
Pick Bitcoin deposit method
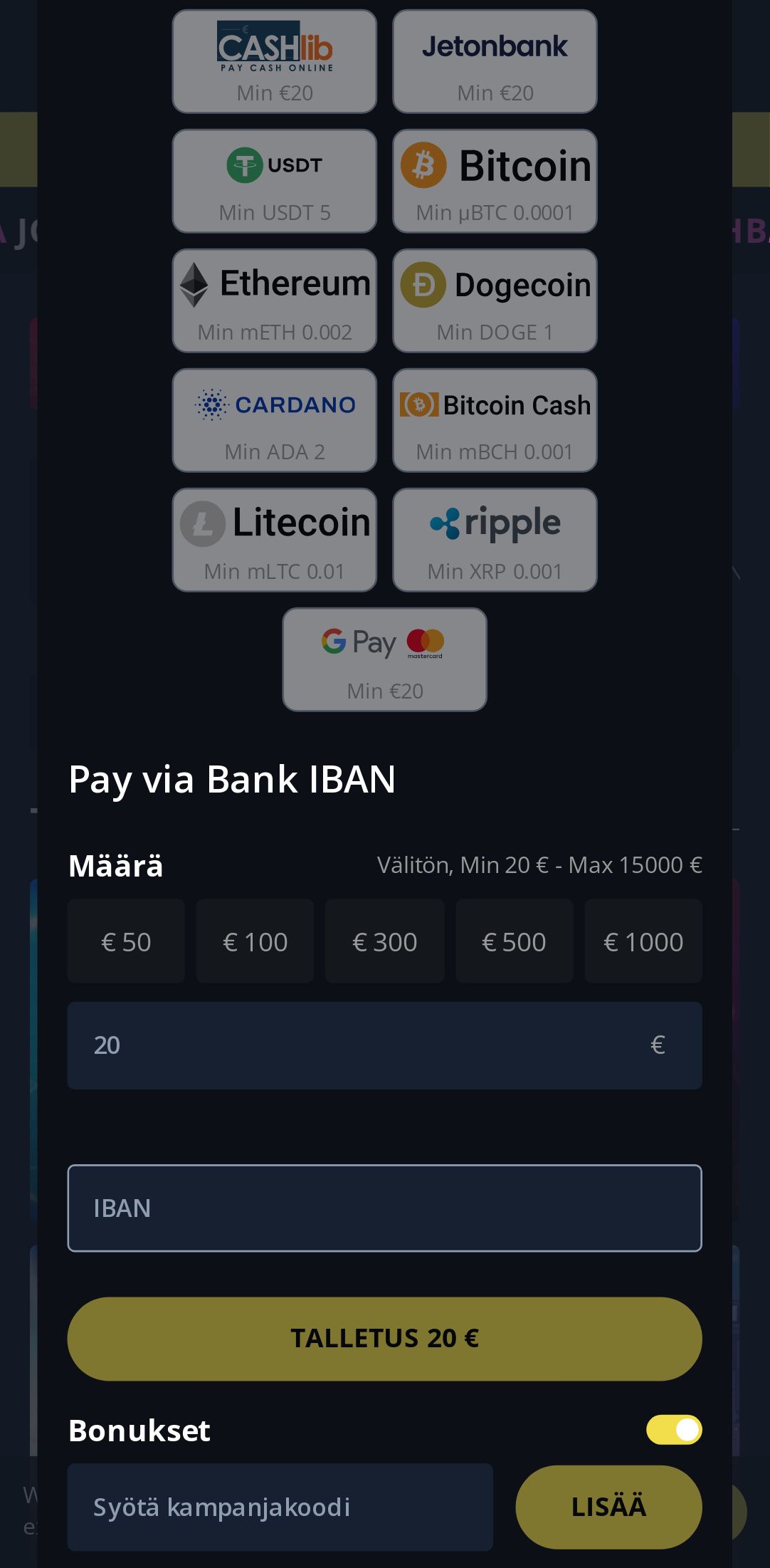495,181
